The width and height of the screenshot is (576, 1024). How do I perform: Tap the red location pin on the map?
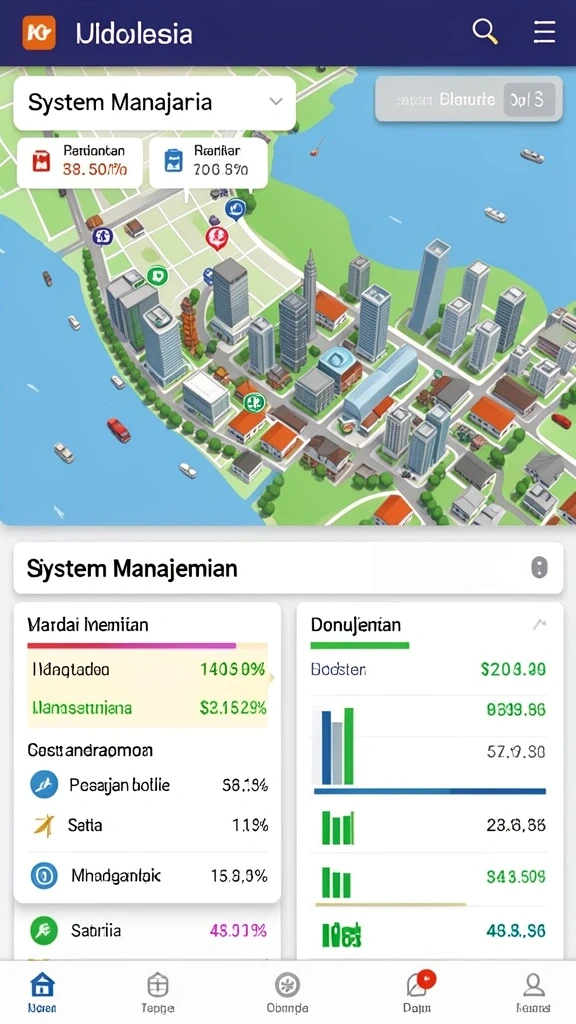click(x=217, y=238)
